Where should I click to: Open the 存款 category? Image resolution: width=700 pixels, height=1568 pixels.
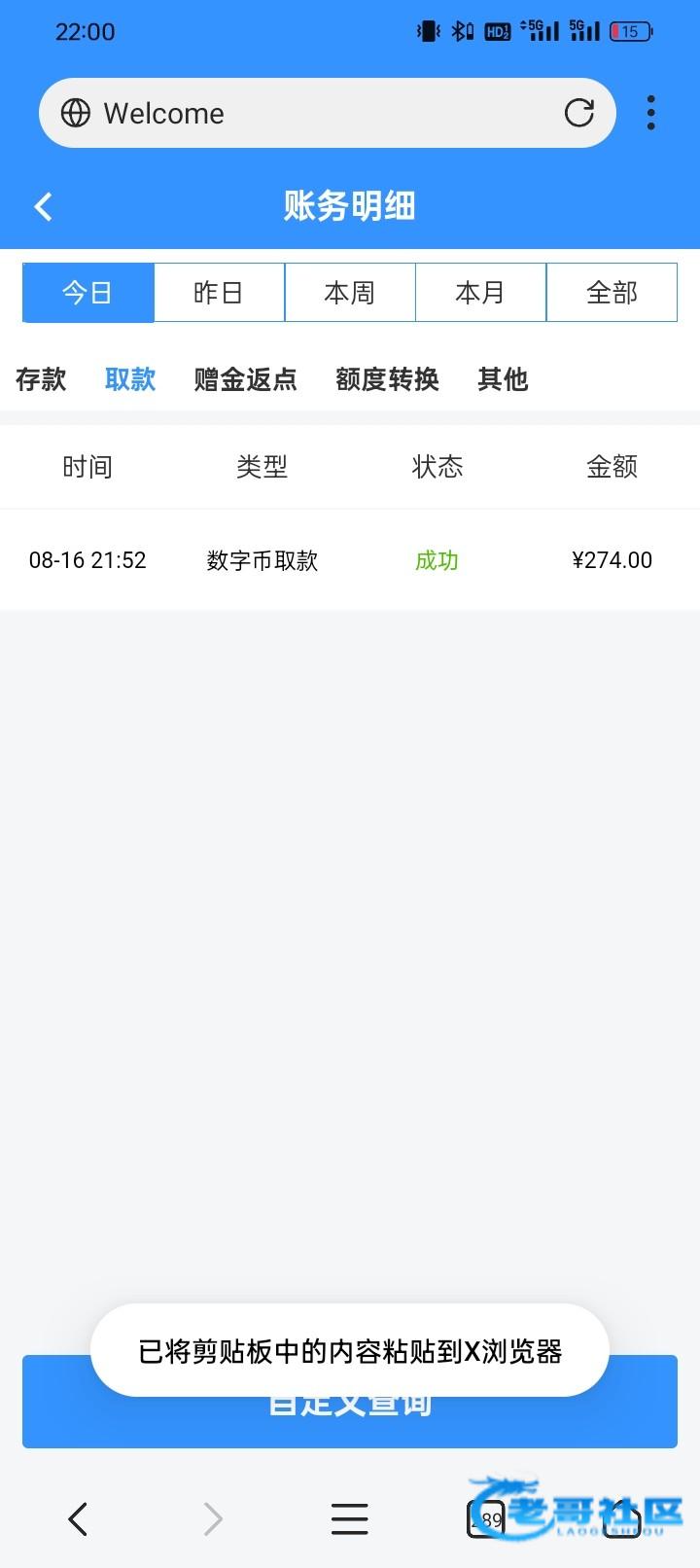coord(41,378)
